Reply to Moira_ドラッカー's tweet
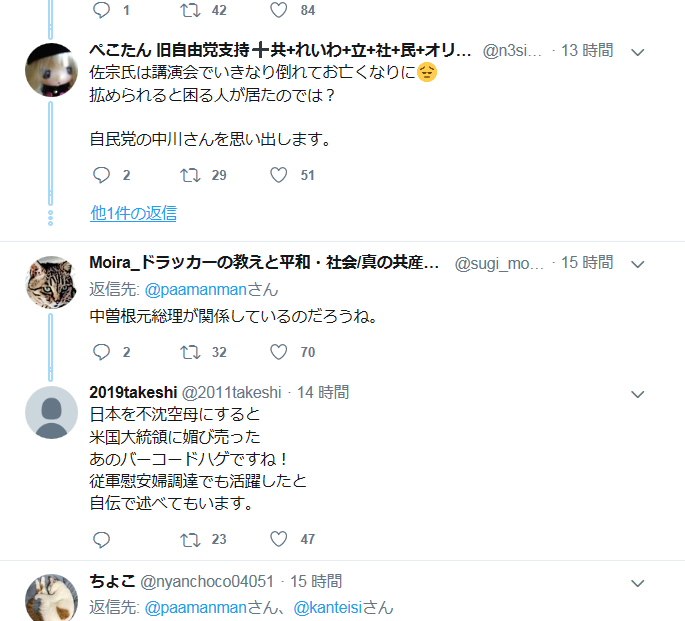Screen dimensions: 685x621 pyautogui.click(x=100, y=352)
